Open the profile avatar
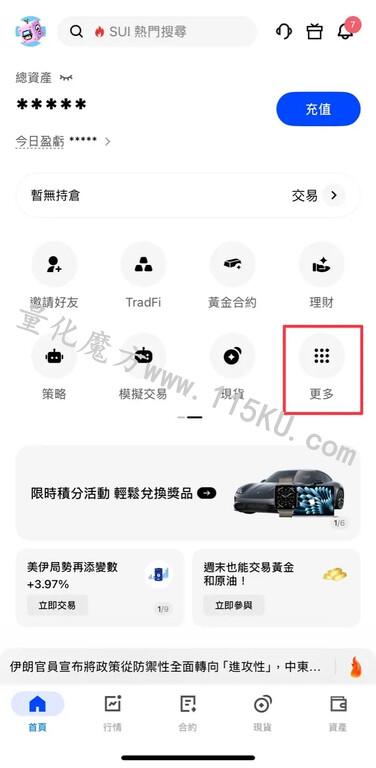Image resolution: width=376 pixels, height=768 pixels. (x=31, y=31)
